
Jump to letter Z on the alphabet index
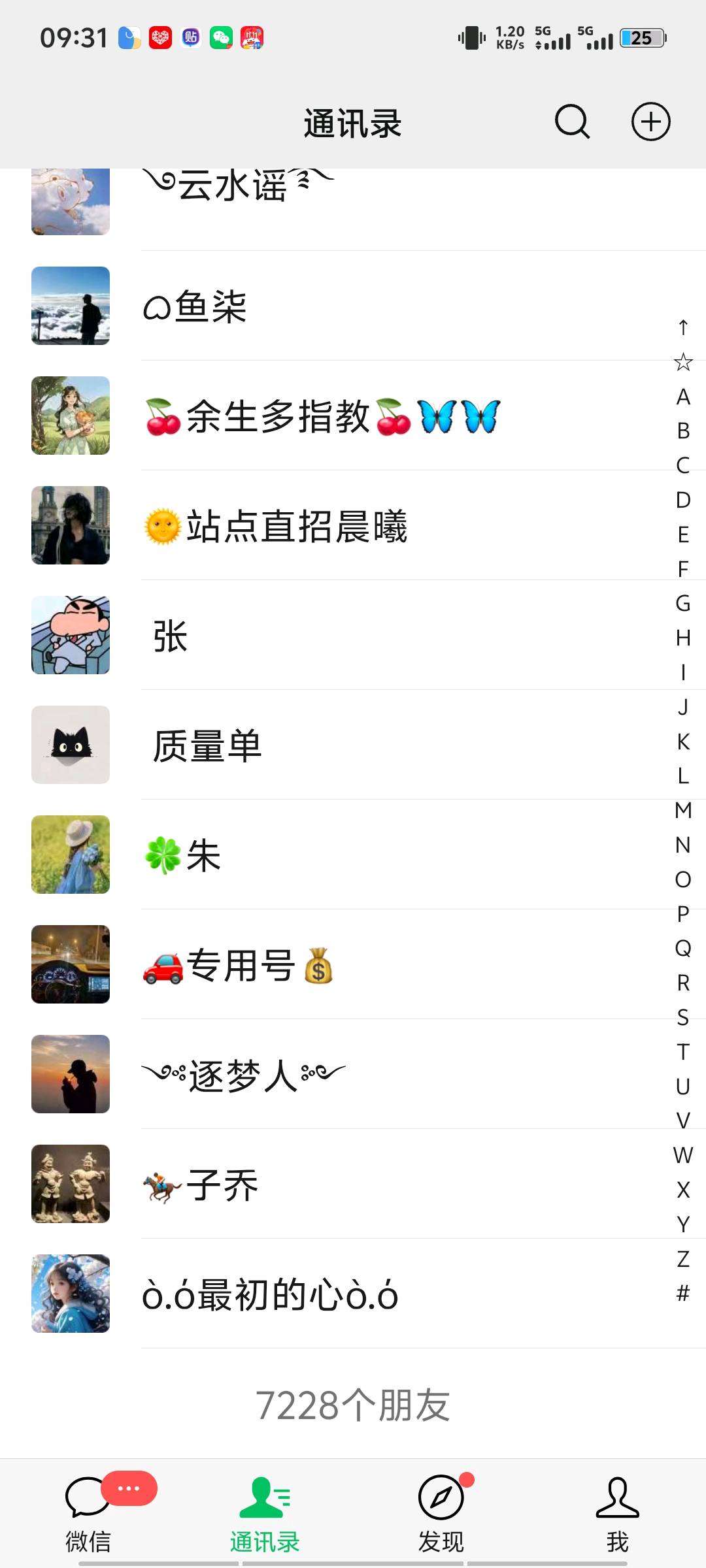point(682,1259)
